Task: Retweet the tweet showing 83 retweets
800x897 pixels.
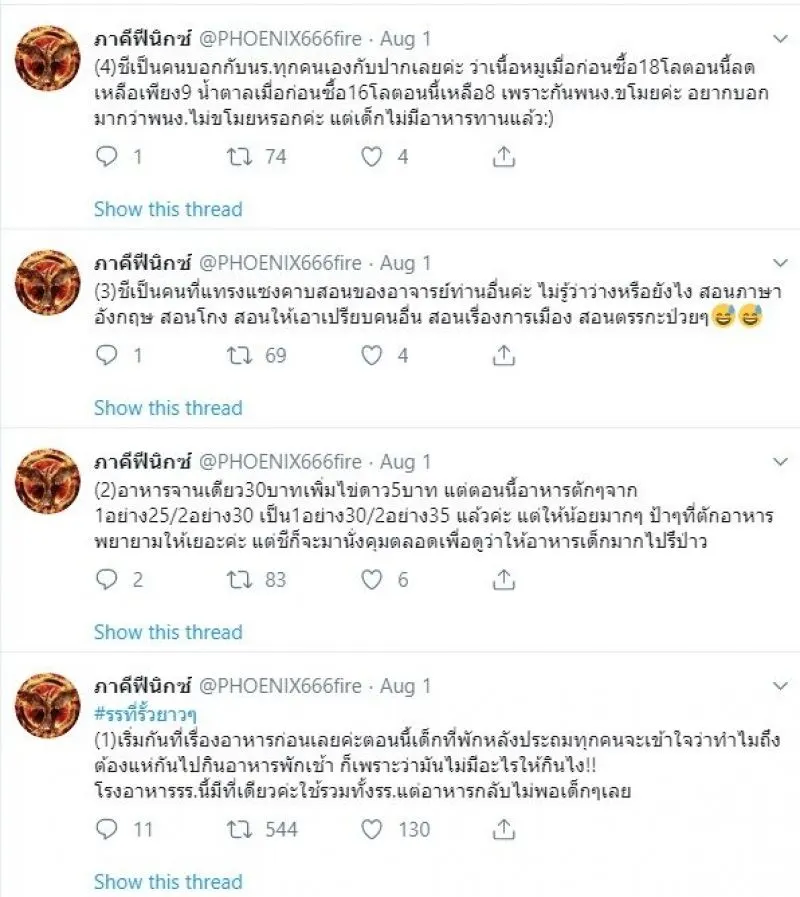Action: point(240,579)
